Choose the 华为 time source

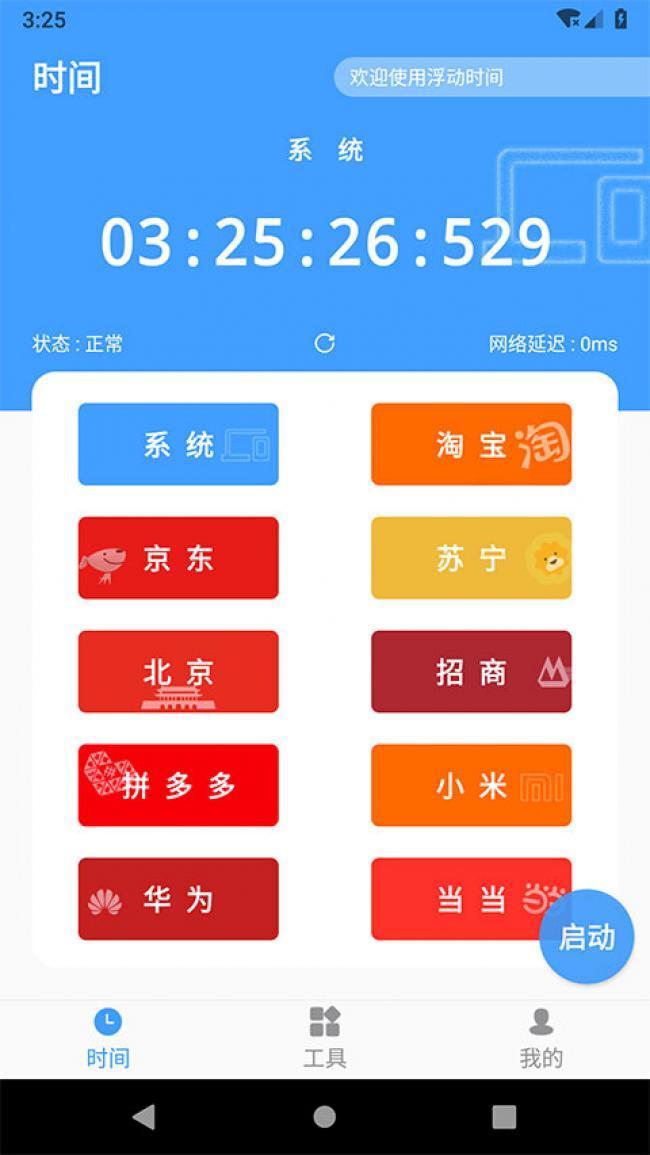(x=178, y=899)
